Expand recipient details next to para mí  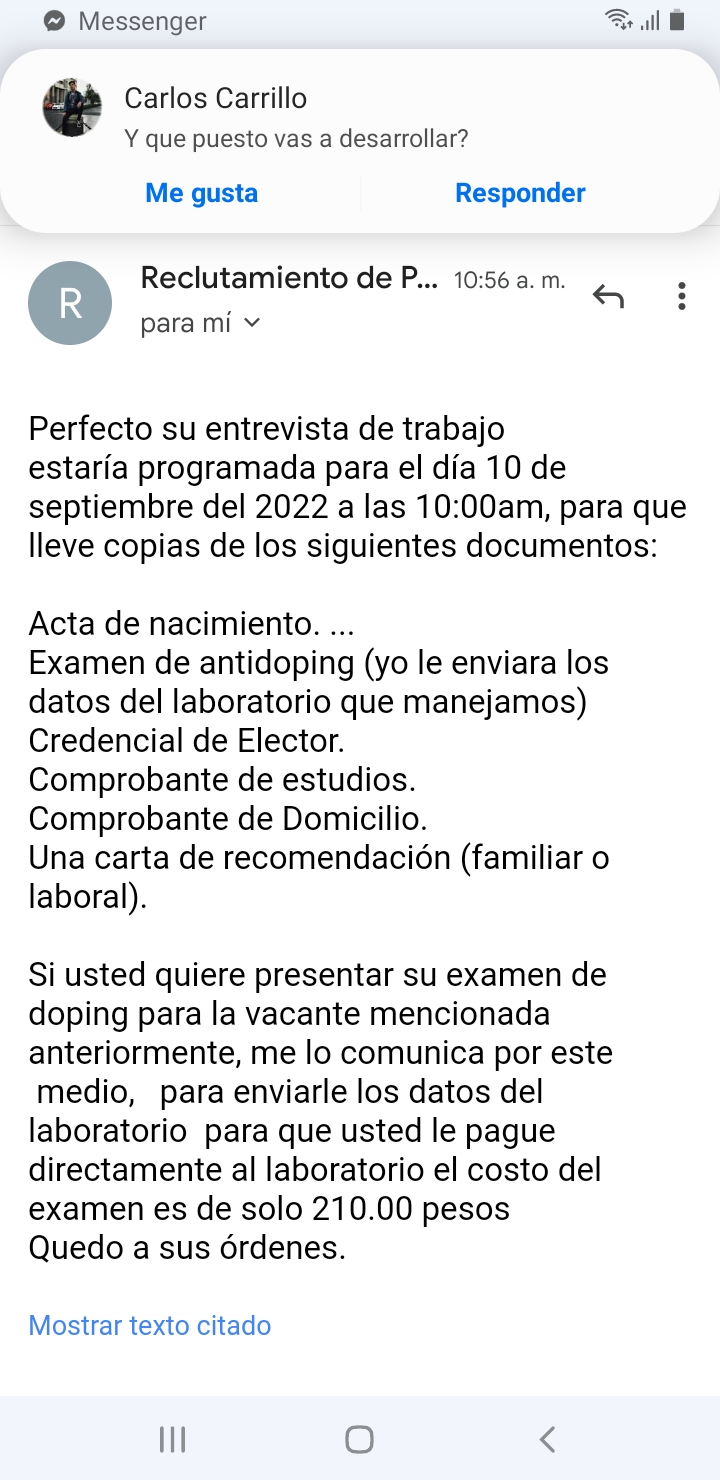[252, 323]
